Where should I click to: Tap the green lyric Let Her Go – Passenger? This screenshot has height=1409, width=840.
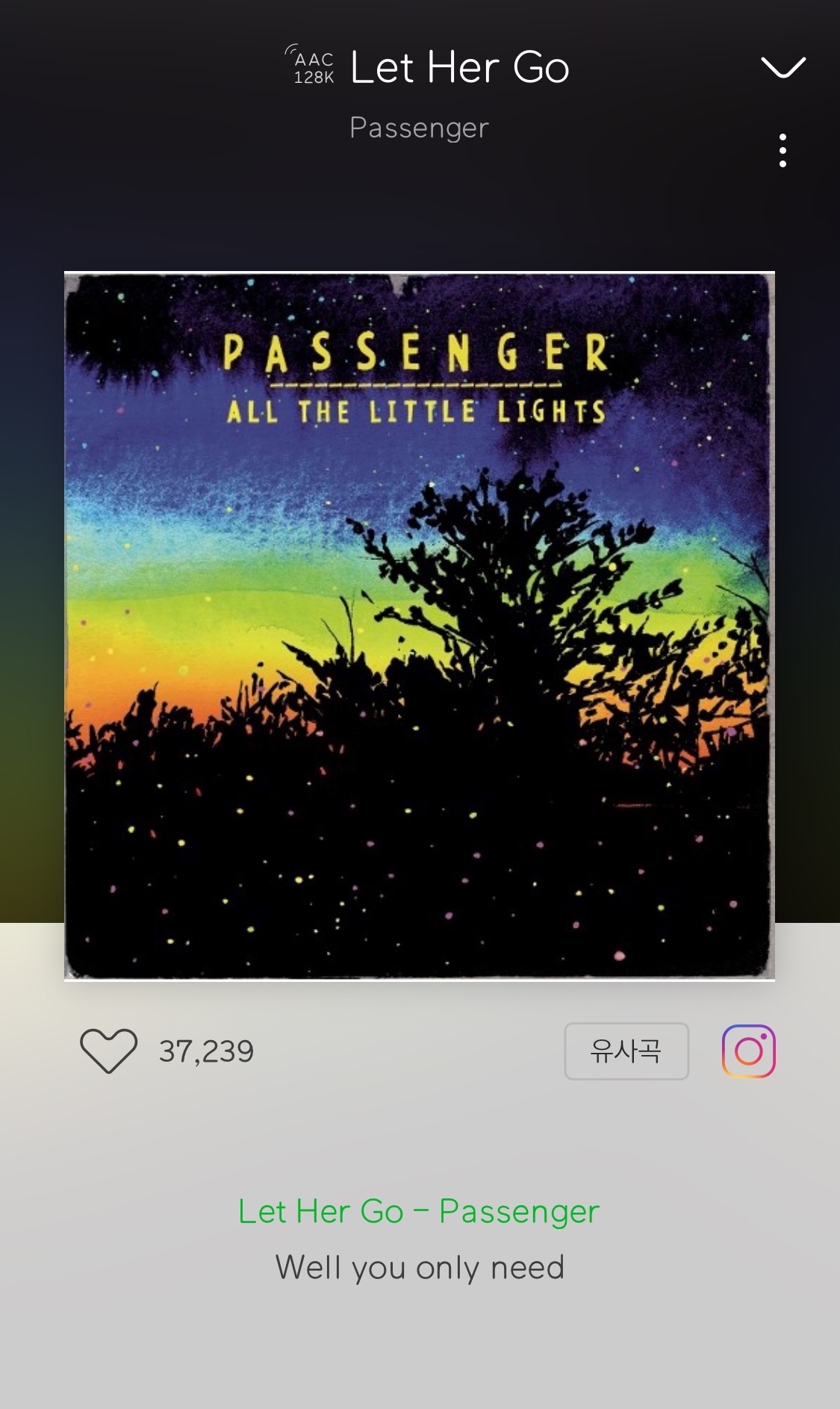click(419, 1212)
